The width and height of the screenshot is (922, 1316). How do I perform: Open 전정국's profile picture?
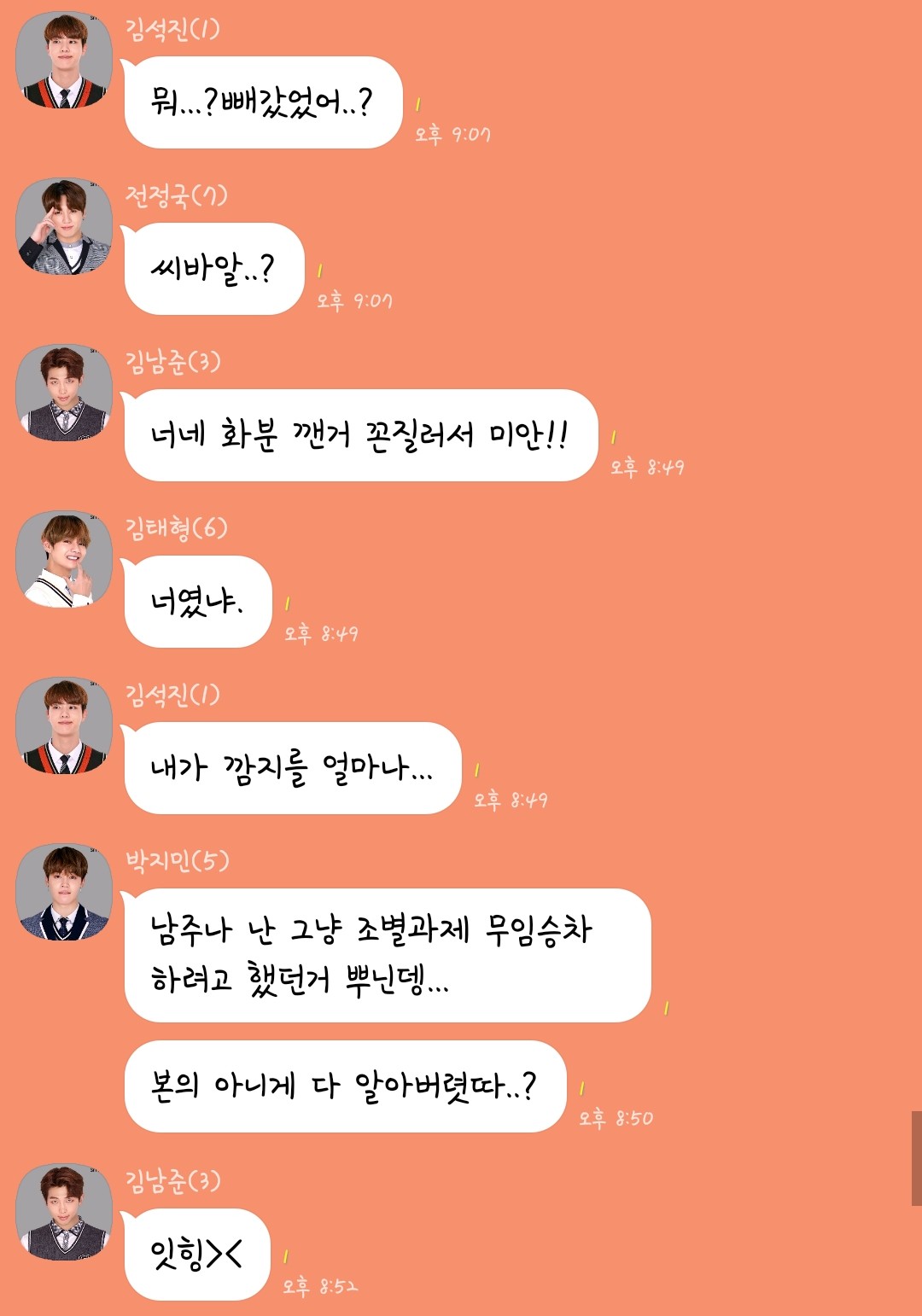tap(64, 227)
